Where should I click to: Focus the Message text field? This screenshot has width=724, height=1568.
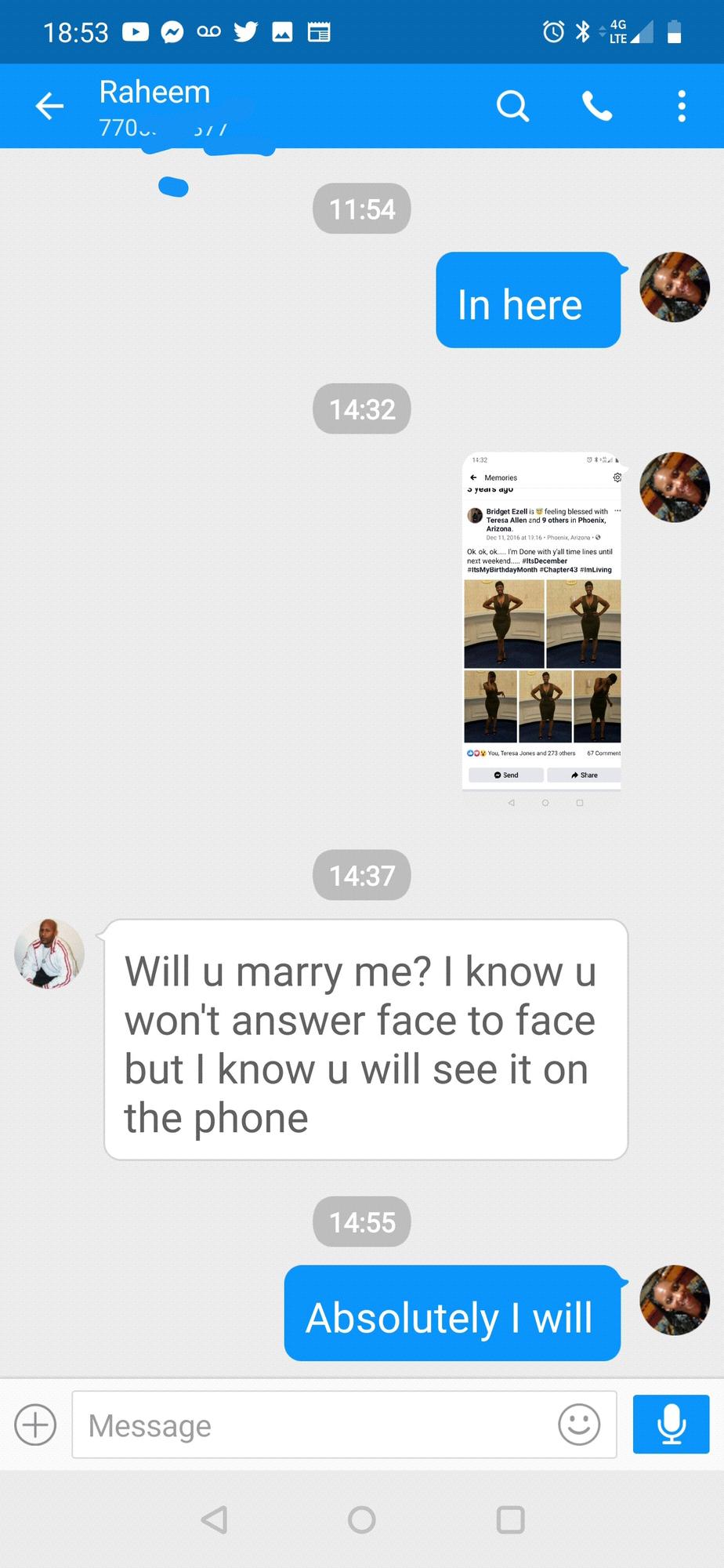coord(313,1425)
